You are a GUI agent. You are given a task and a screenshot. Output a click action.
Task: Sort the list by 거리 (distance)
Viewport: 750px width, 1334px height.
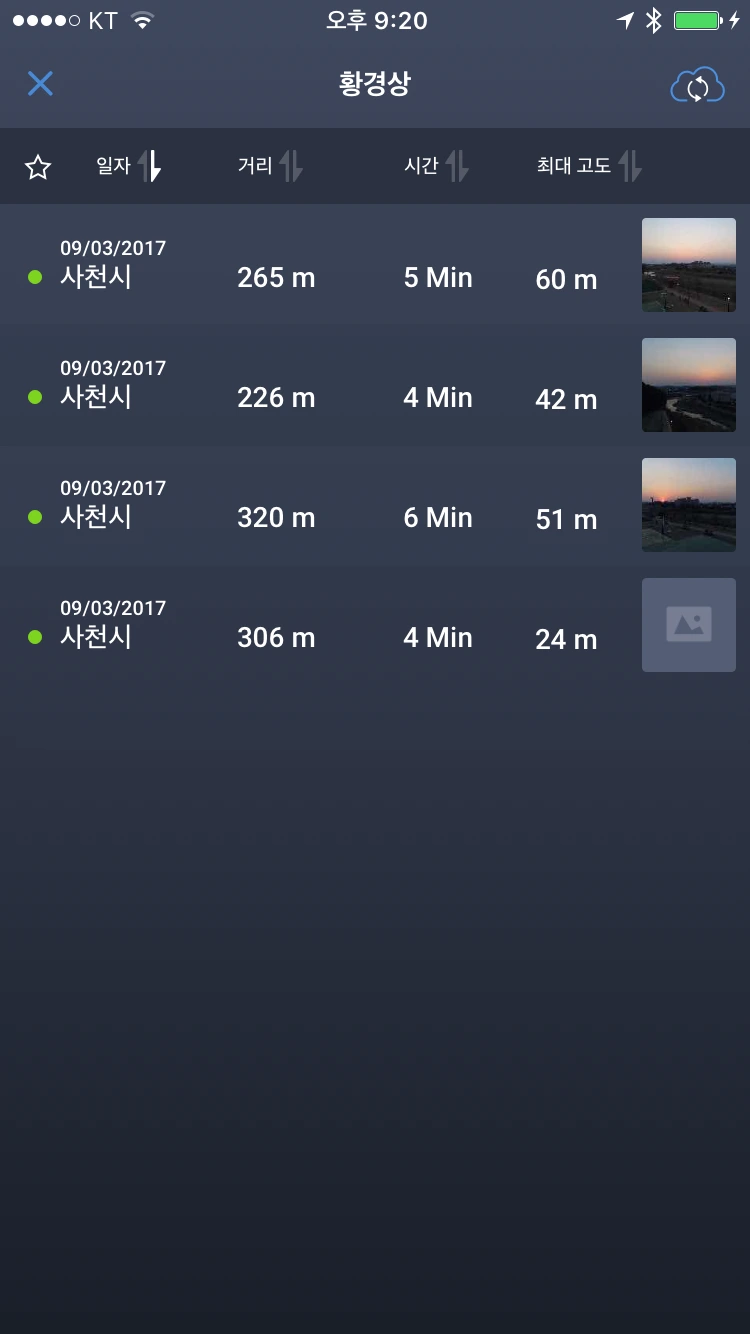(x=270, y=166)
